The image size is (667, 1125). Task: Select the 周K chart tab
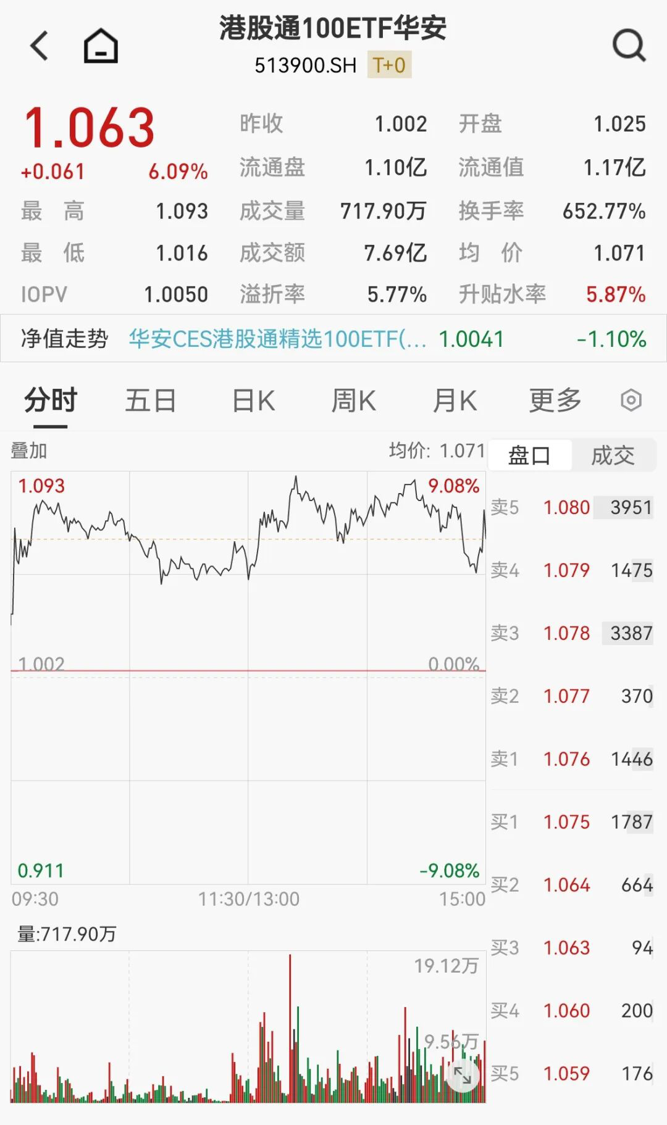(x=354, y=401)
